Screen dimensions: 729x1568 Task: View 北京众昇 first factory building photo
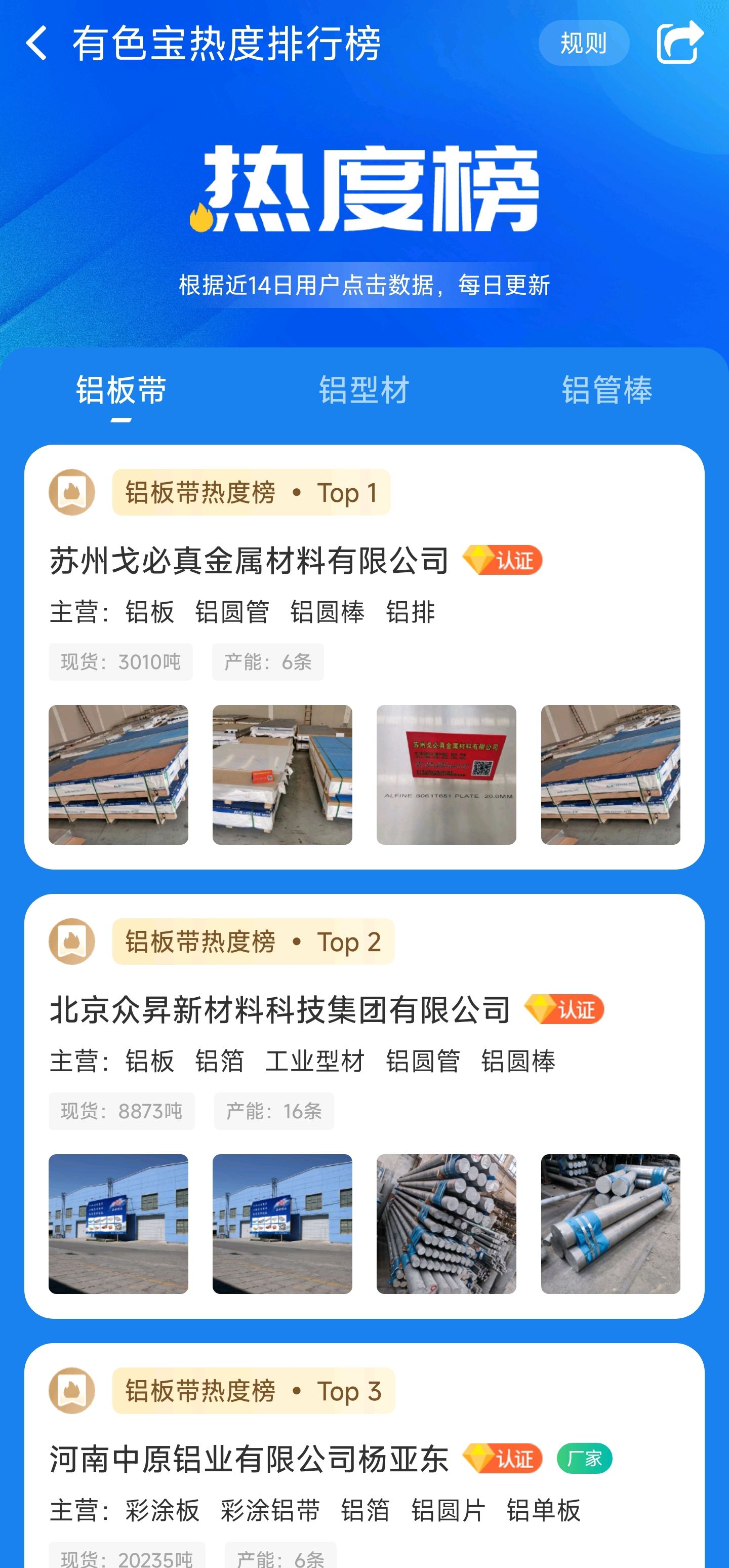pyautogui.click(x=118, y=1224)
